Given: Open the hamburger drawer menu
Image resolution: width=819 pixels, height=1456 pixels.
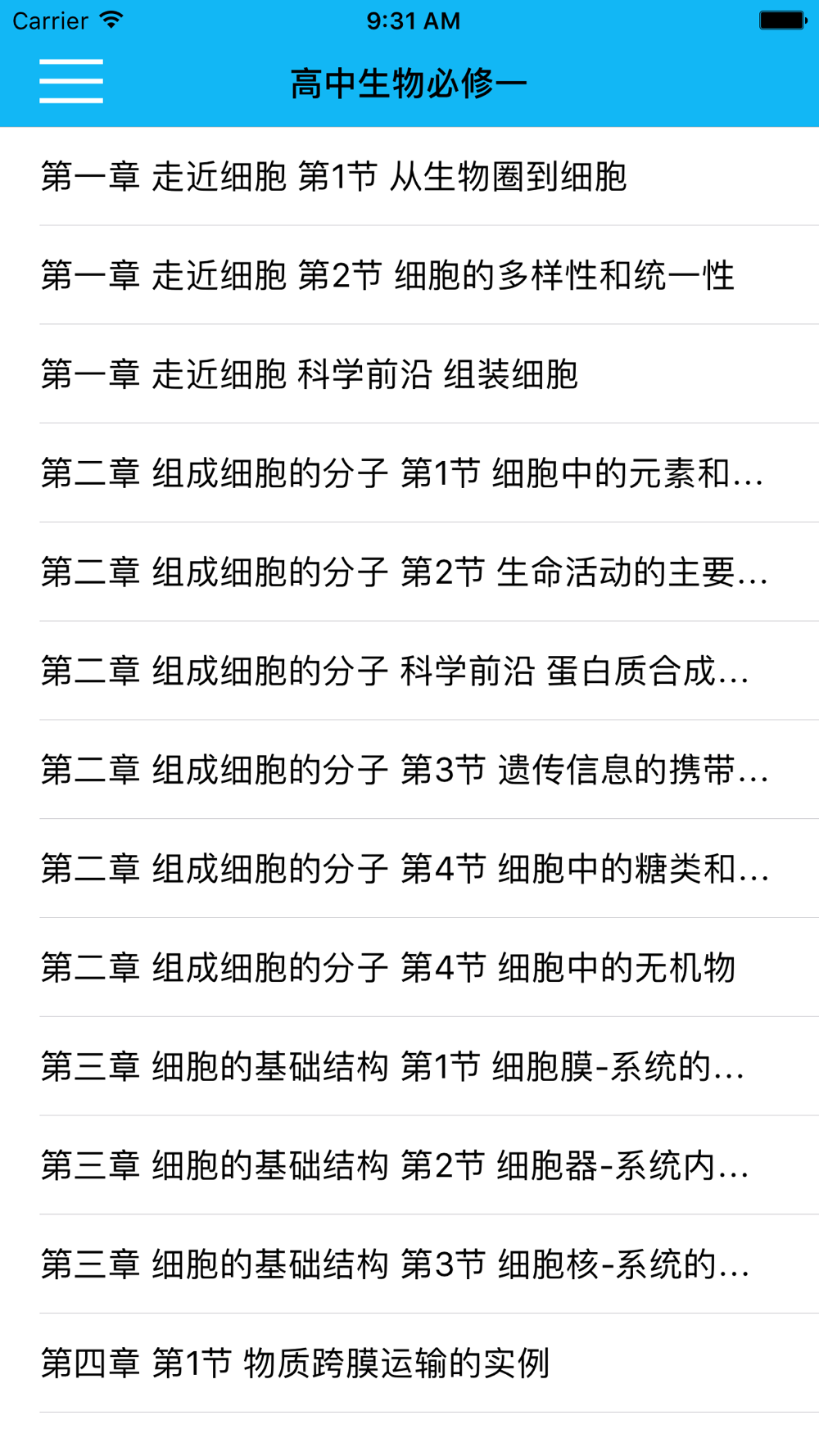Looking at the screenshot, I should [71, 81].
